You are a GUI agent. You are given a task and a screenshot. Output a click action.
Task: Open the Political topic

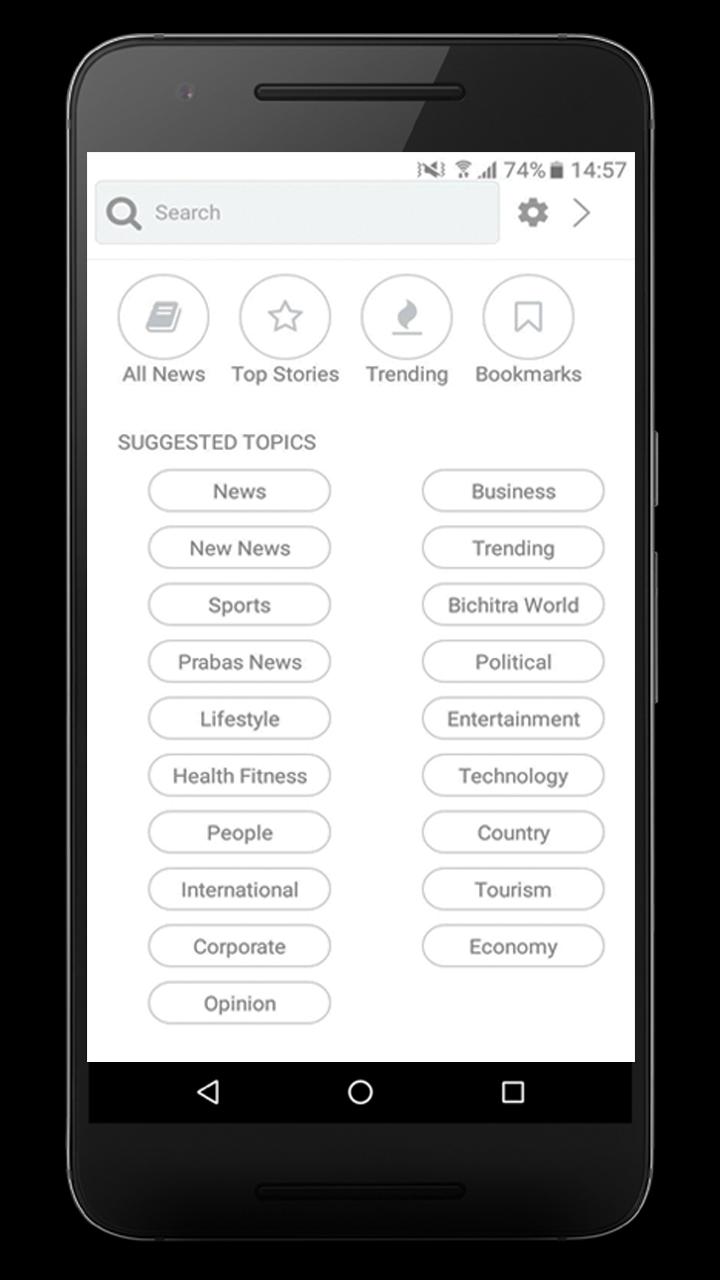click(x=513, y=662)
